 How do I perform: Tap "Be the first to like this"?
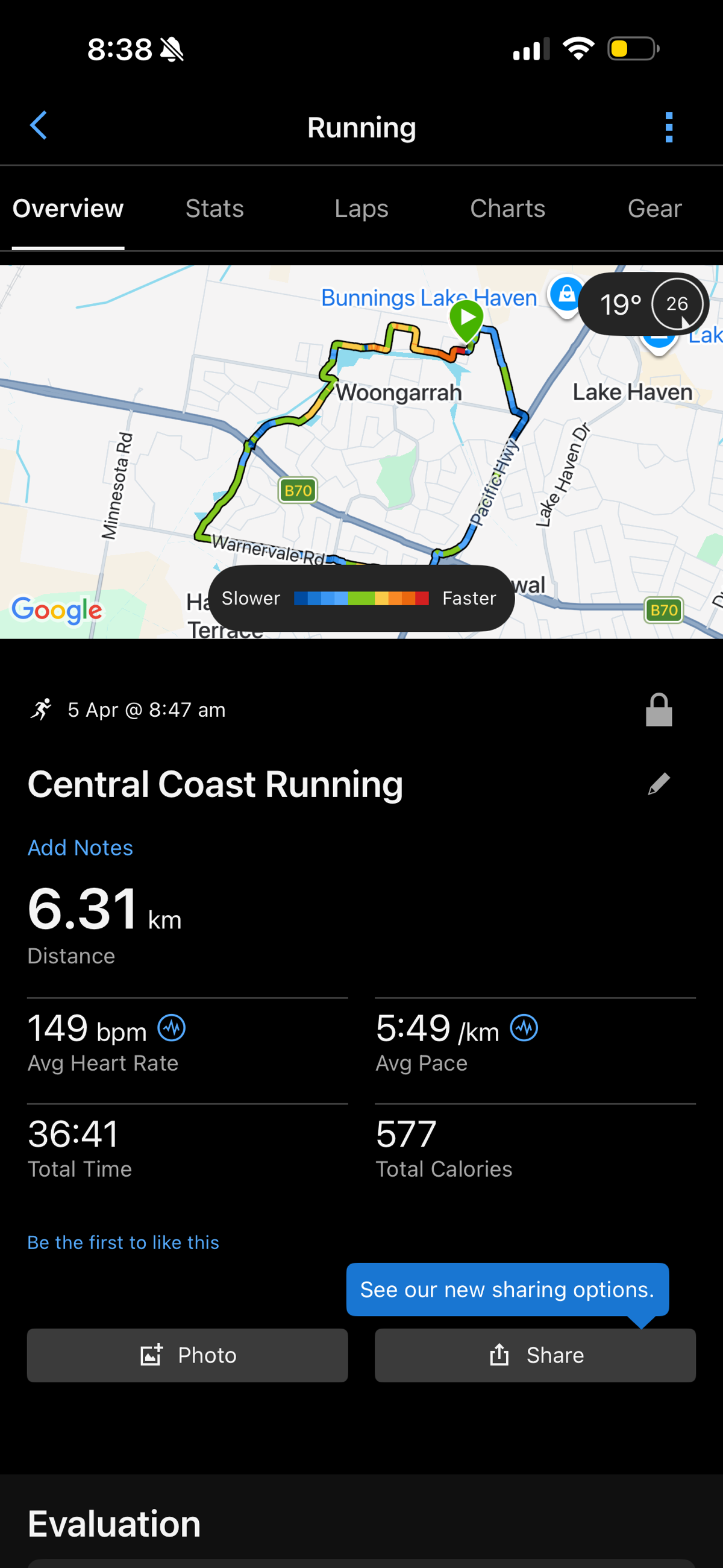[x=124, y=1242]
